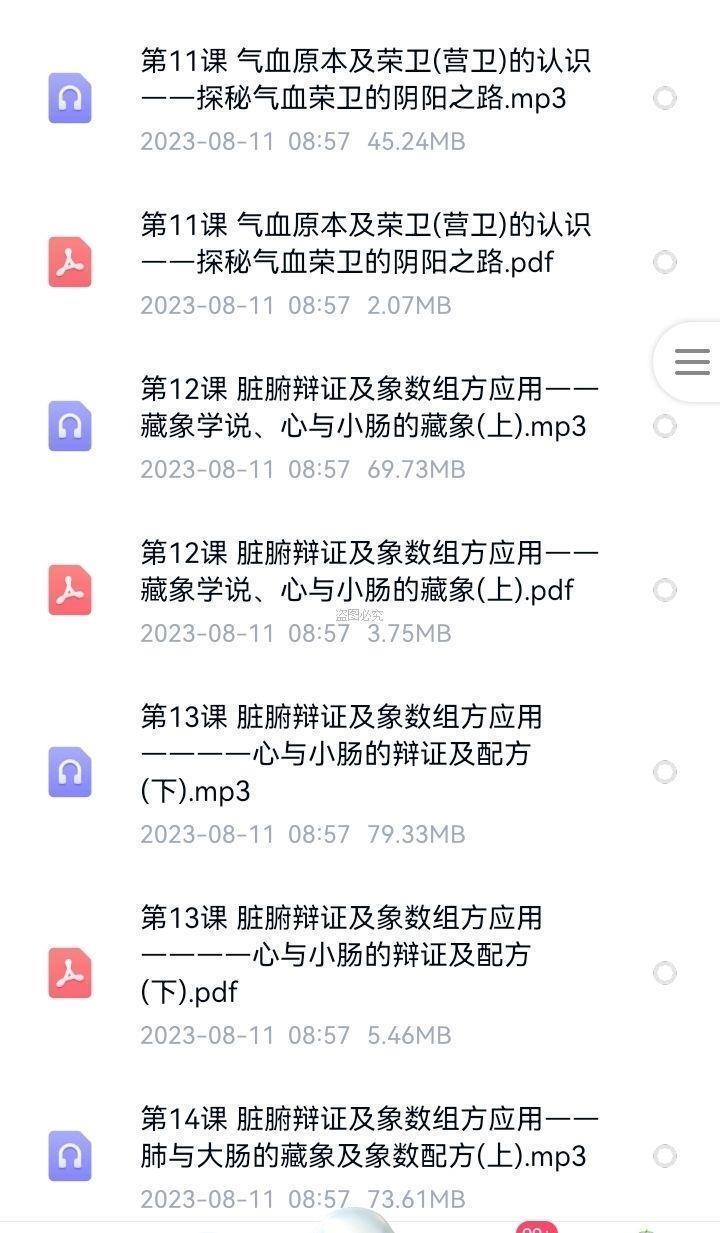Select the 第13课 pdf file checkbox
The width and height of the screenshot is (720, 1233).
point(664,973)
